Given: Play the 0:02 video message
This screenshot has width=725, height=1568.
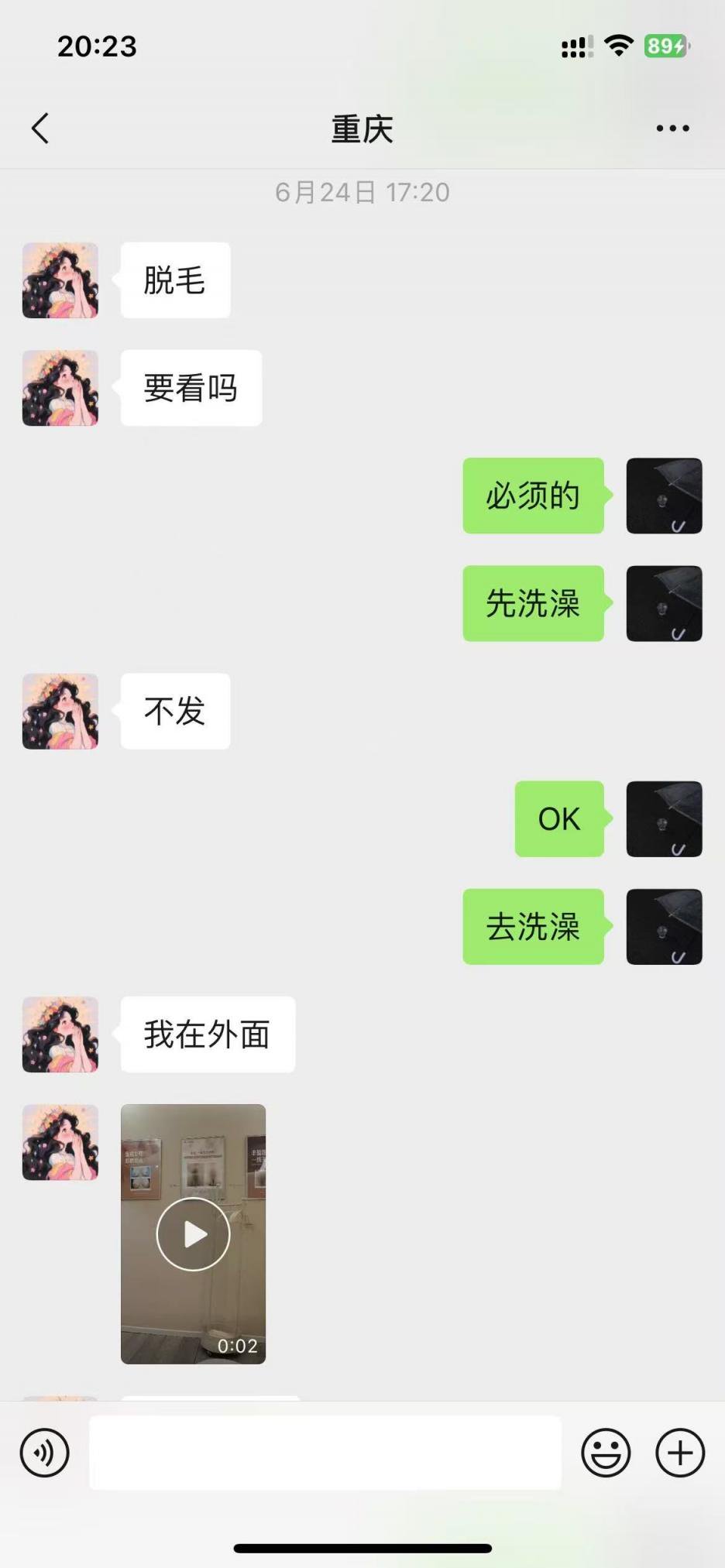Looking at the screenshot, I should (x=193, y=1233).
